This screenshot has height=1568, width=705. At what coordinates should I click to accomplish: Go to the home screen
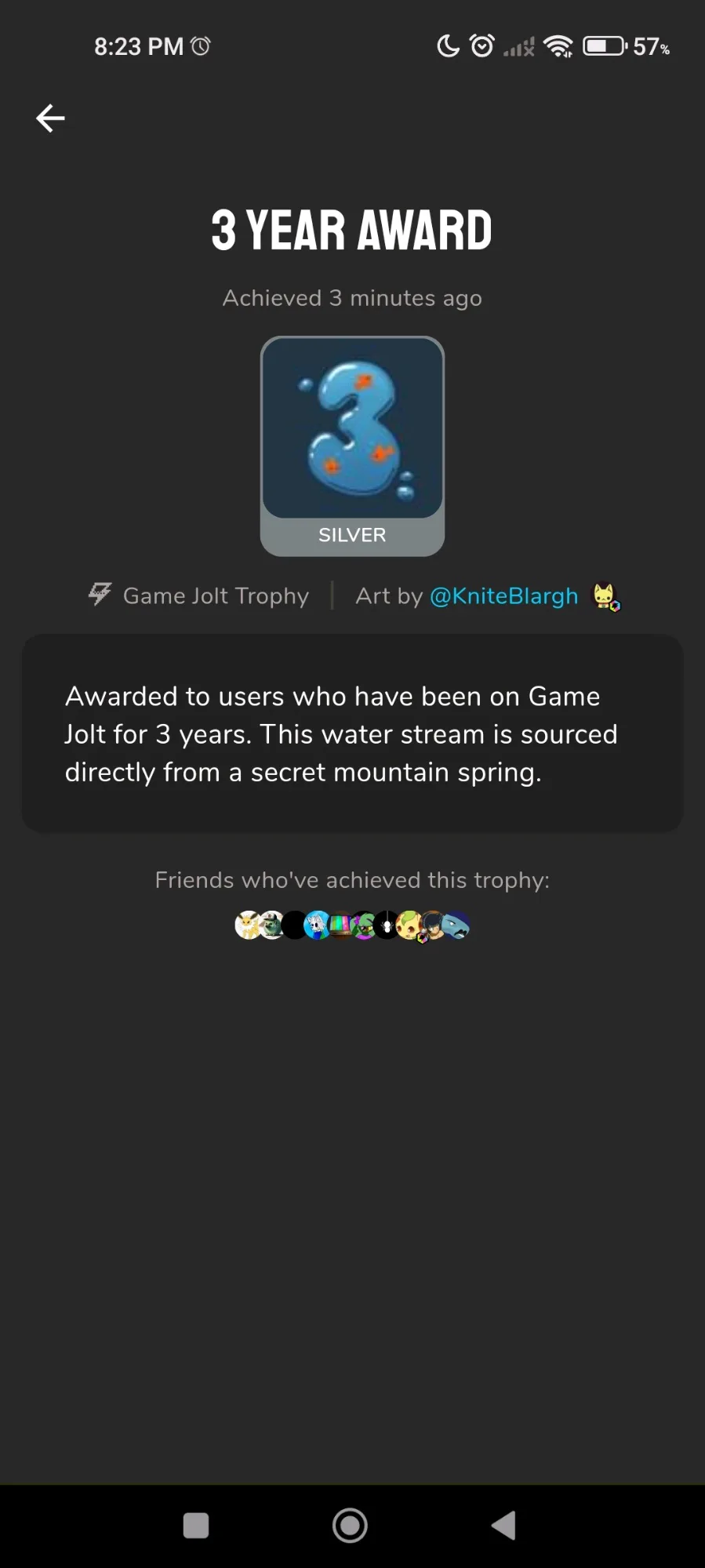click(x=350, y=1526)
